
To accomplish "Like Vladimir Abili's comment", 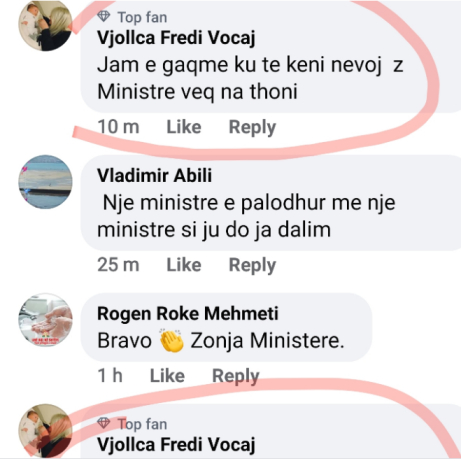I will click(184, 265).
